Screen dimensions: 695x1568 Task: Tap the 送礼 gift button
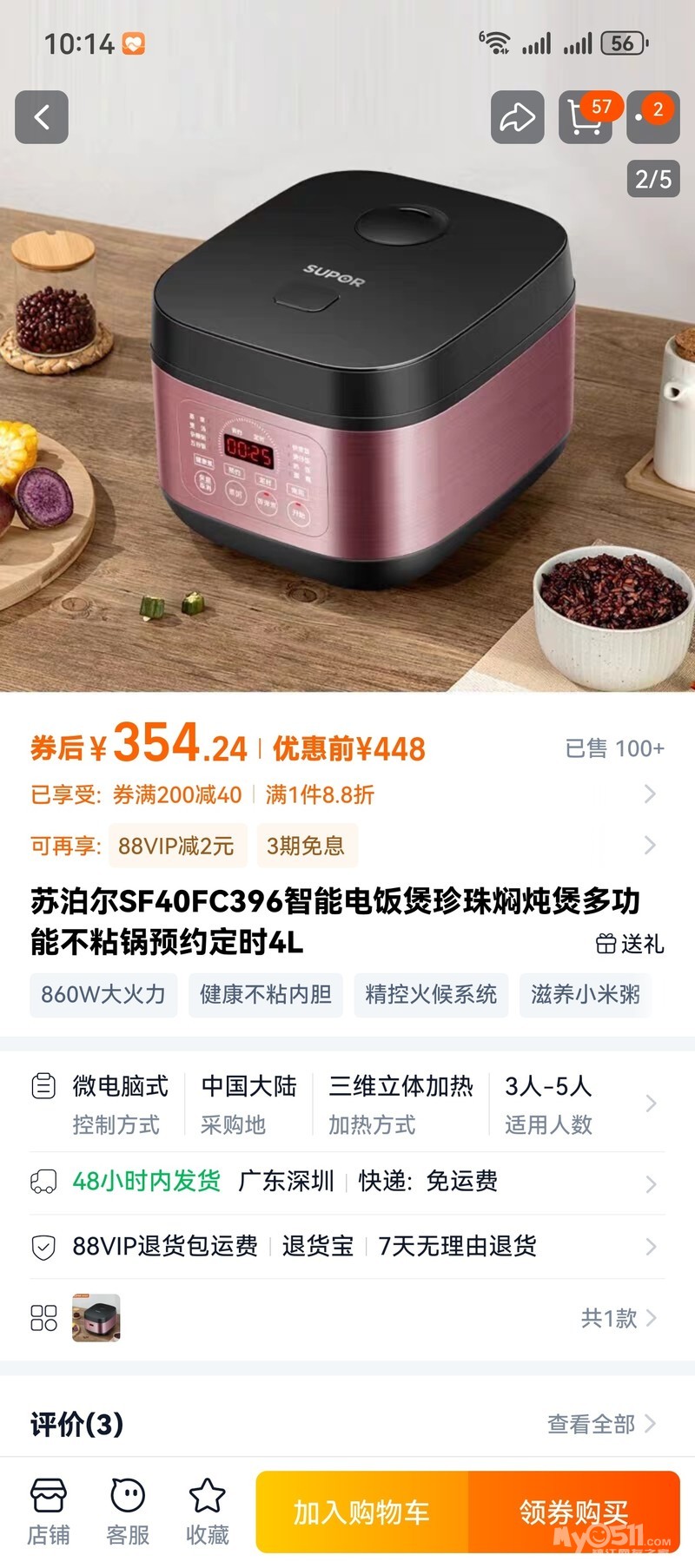[x=630, y=944]
